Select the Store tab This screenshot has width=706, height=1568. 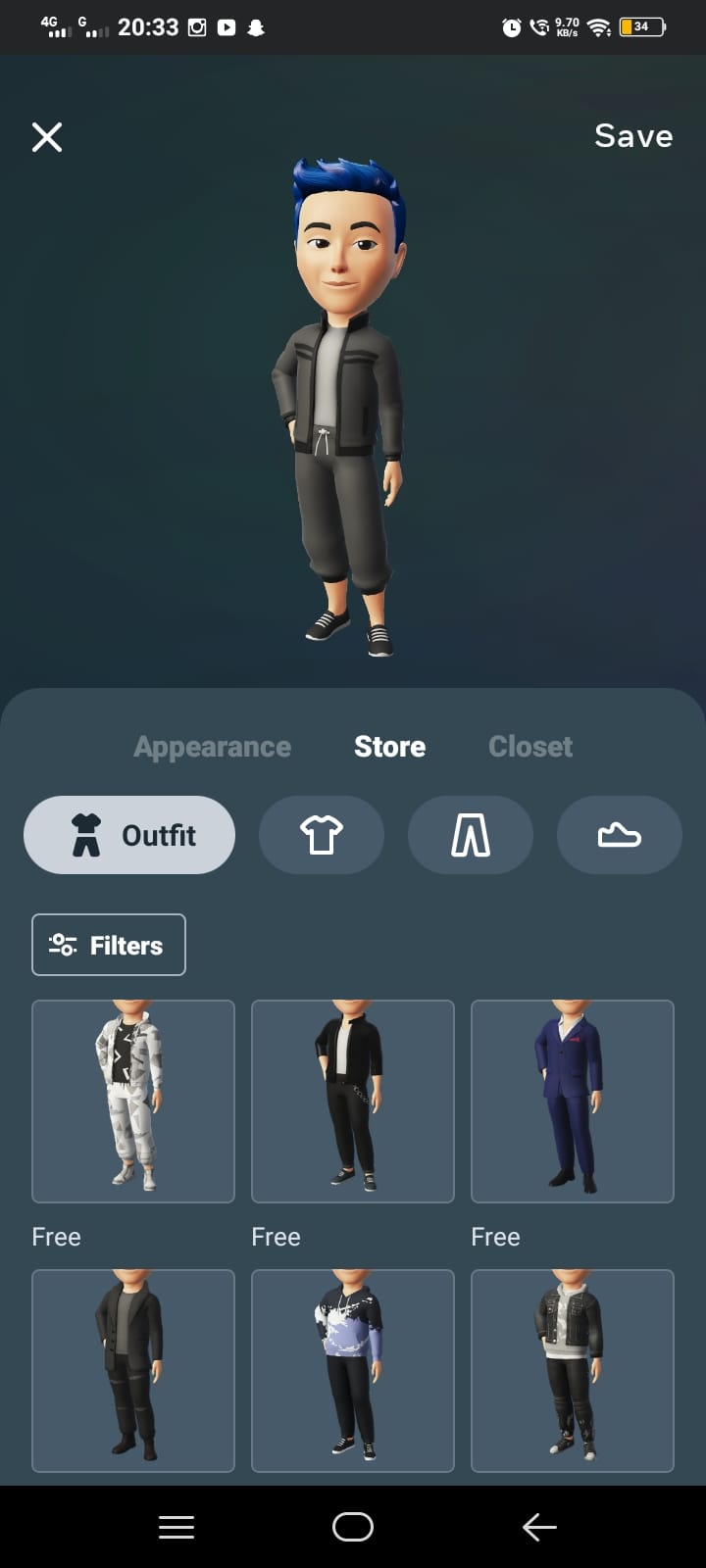click(389, 747)
